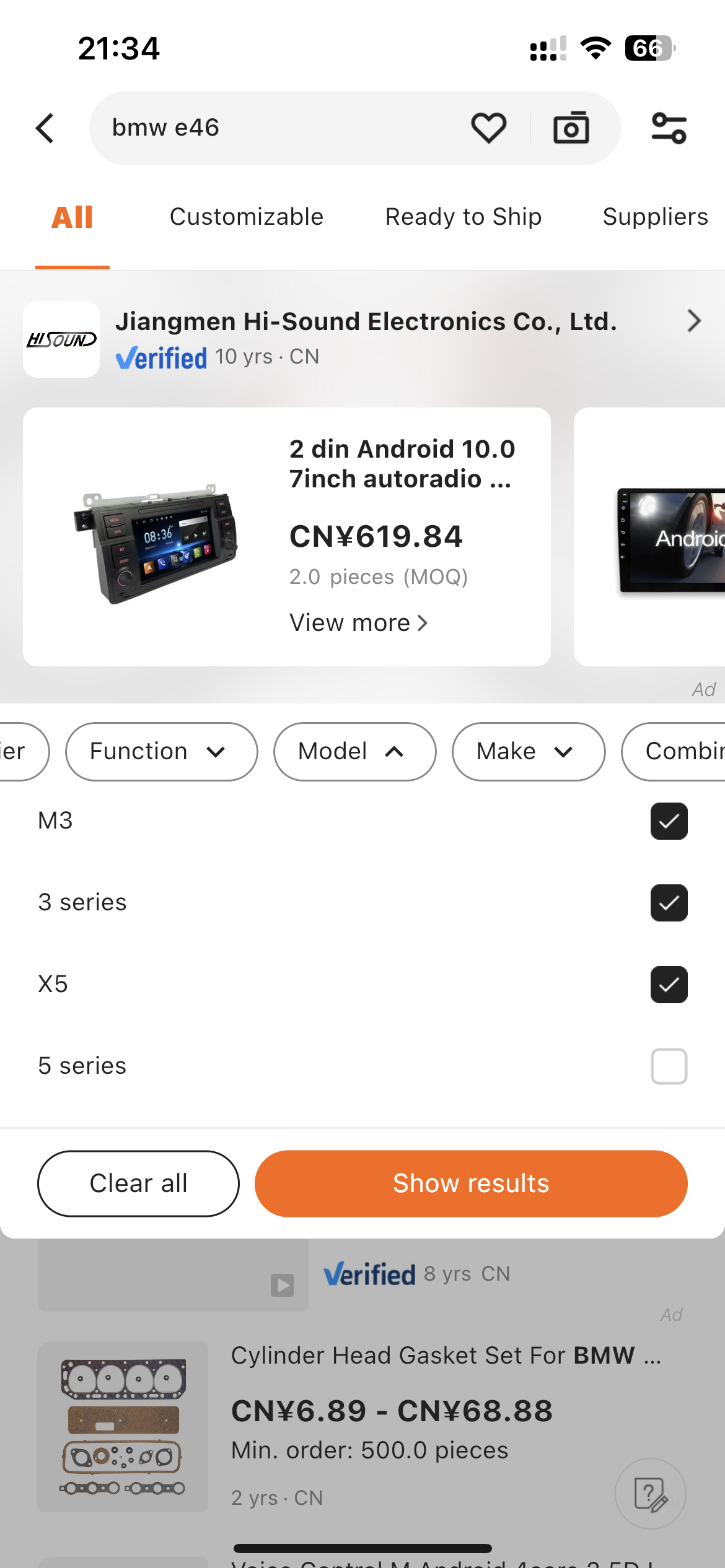Tap the Clear all button
The width and height of the screenshot is (725, 1568).
point(138,1183)
